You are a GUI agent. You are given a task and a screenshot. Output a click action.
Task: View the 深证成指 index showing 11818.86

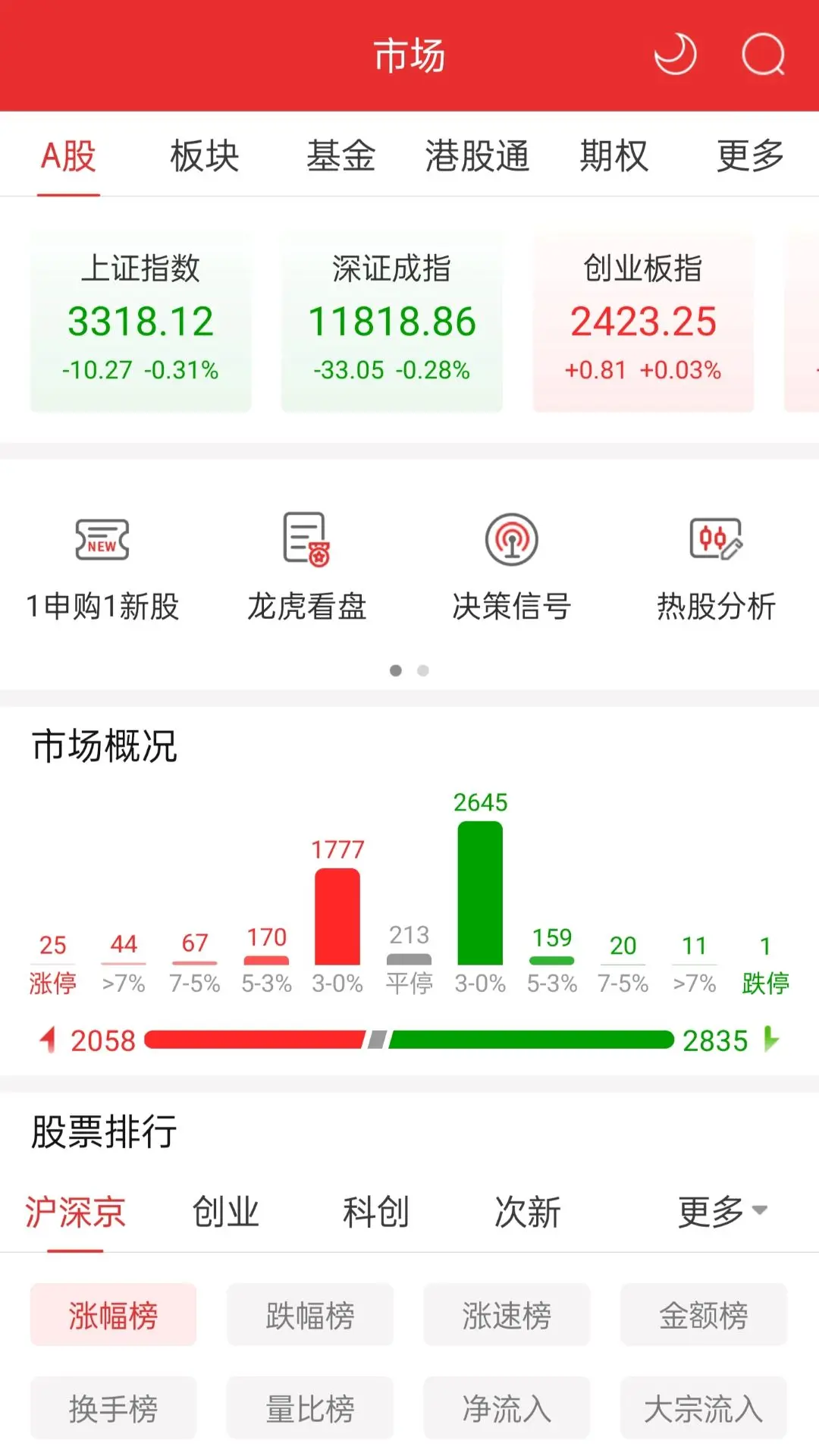[x=391, y=318]
